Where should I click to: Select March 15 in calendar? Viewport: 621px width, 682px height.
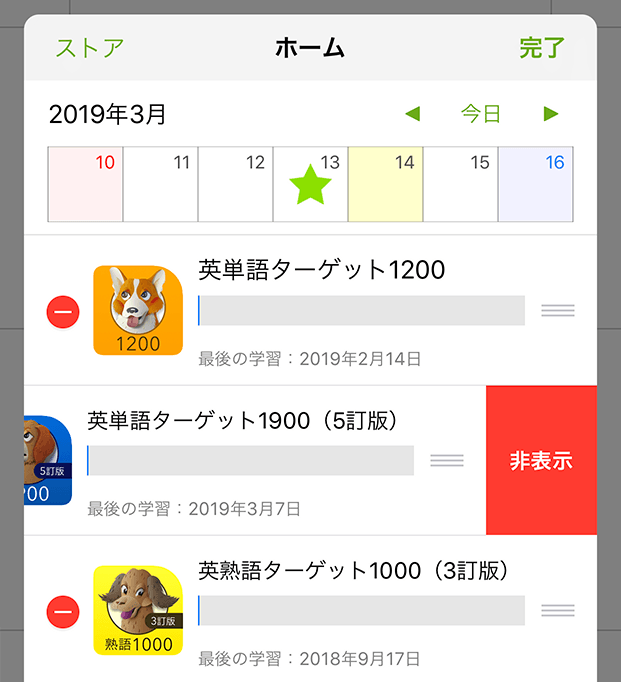(460, 184)
